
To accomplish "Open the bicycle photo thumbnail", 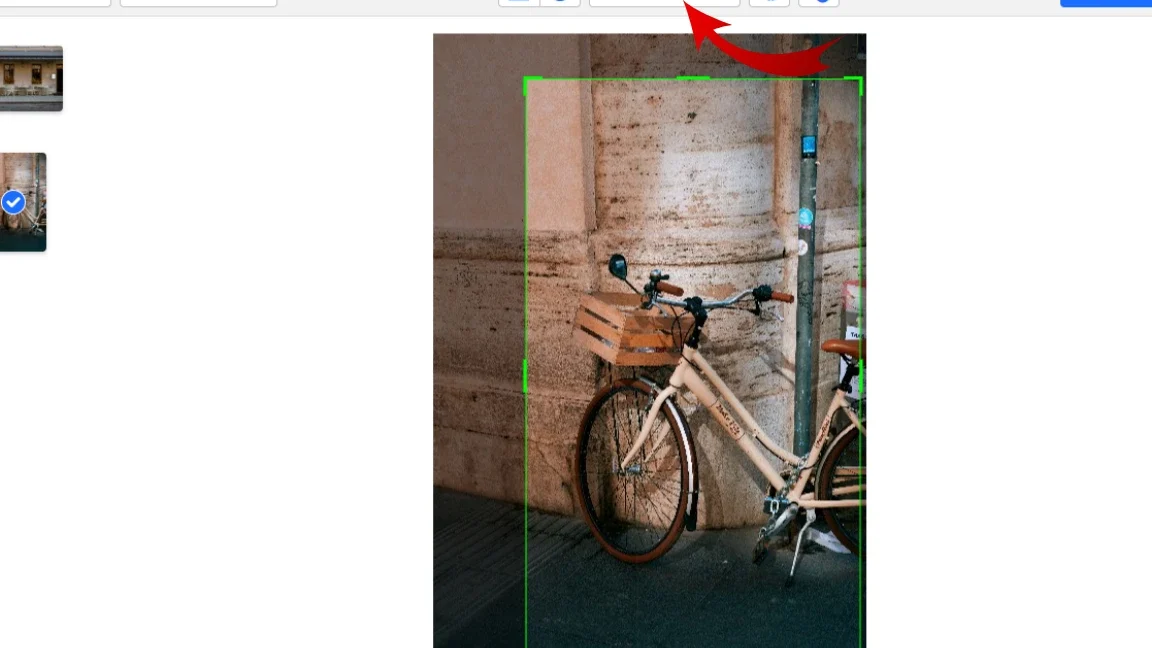I will 23,202.
